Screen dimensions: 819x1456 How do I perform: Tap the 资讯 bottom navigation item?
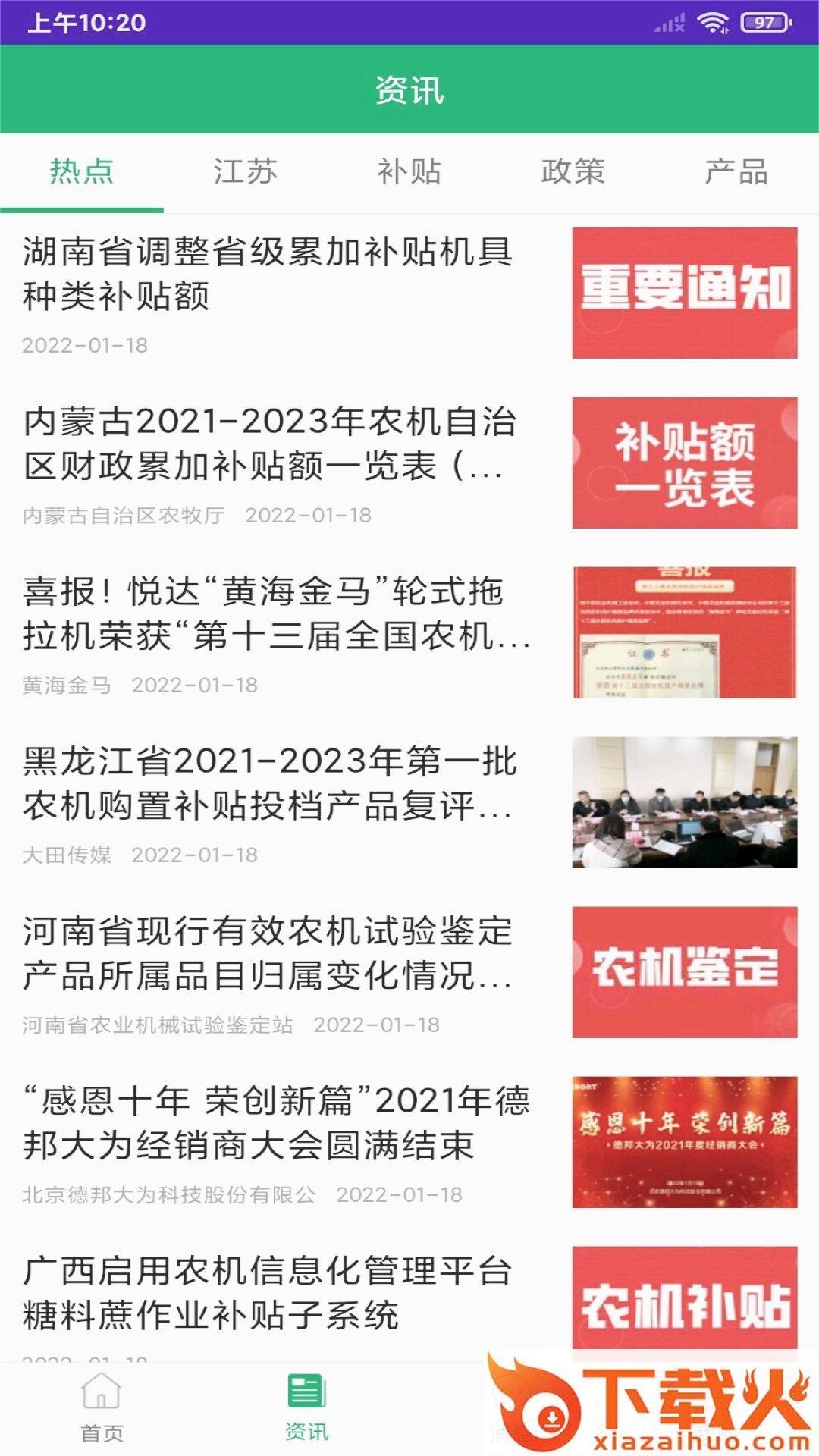(306, 1407)
